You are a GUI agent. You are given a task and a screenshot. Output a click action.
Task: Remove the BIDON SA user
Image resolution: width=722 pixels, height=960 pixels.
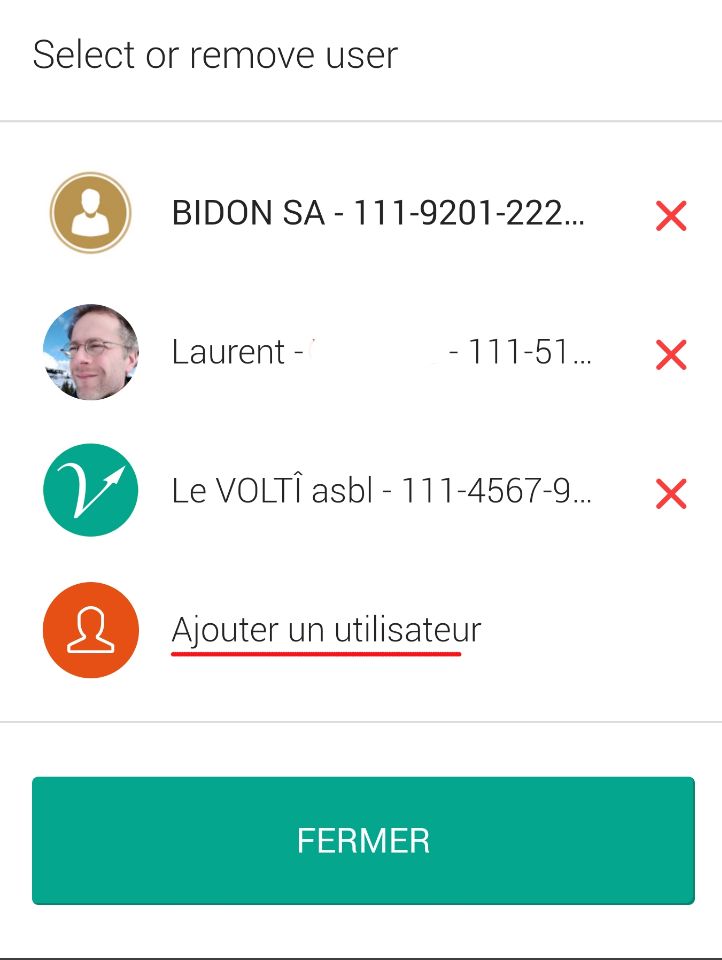pos(671,215)
